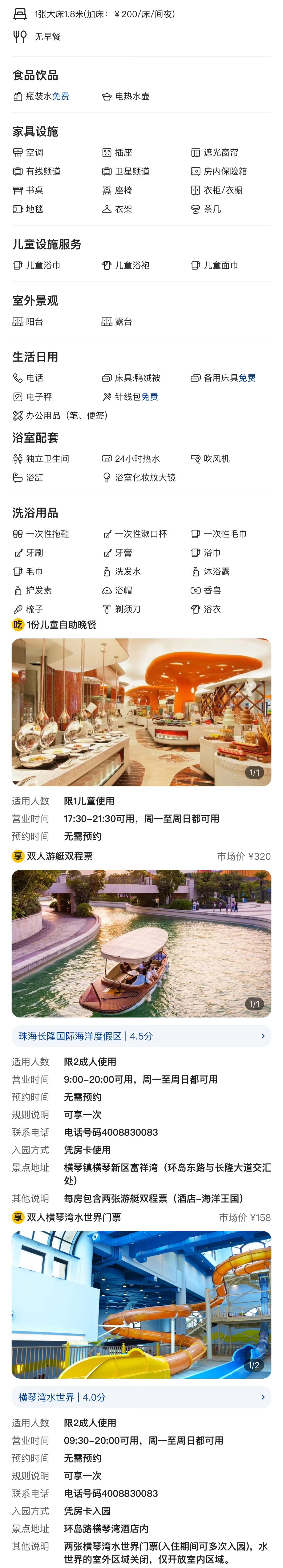The image size is (283, 1568).
Task: View the 双人游艇双程票 boat photo
Action: (x=141, y=943)
